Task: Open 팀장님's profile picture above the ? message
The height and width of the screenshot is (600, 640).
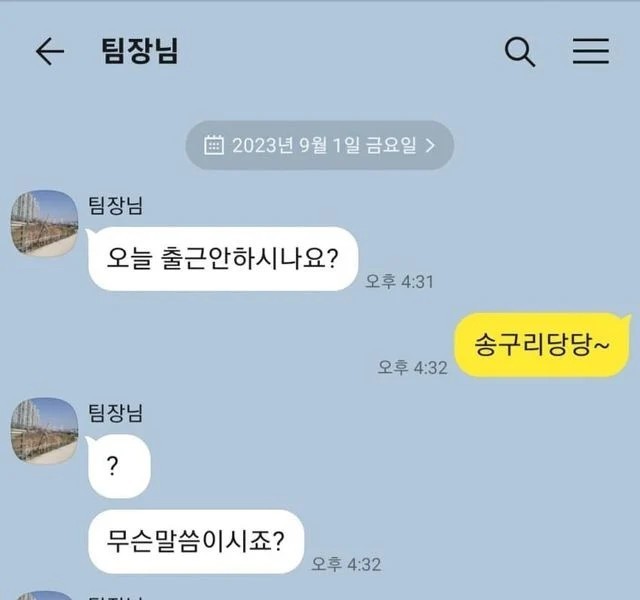Action: (44, 430)
